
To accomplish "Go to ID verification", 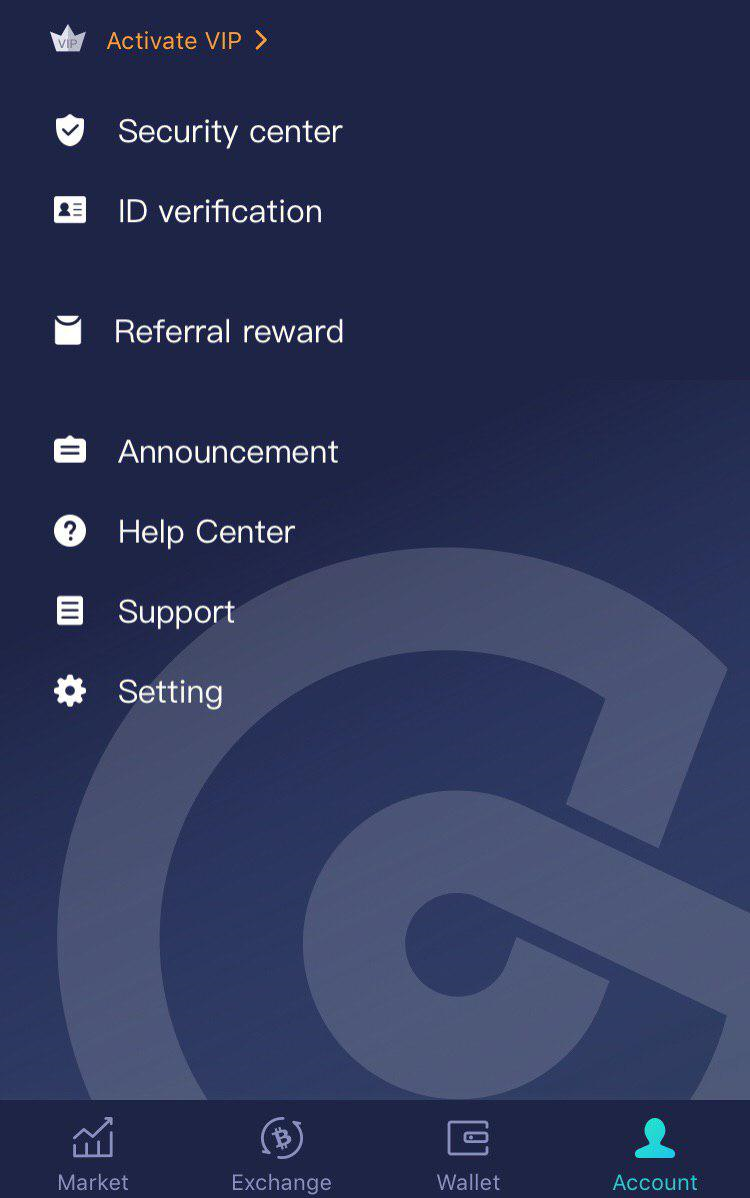I will click(x=219, y=211).
